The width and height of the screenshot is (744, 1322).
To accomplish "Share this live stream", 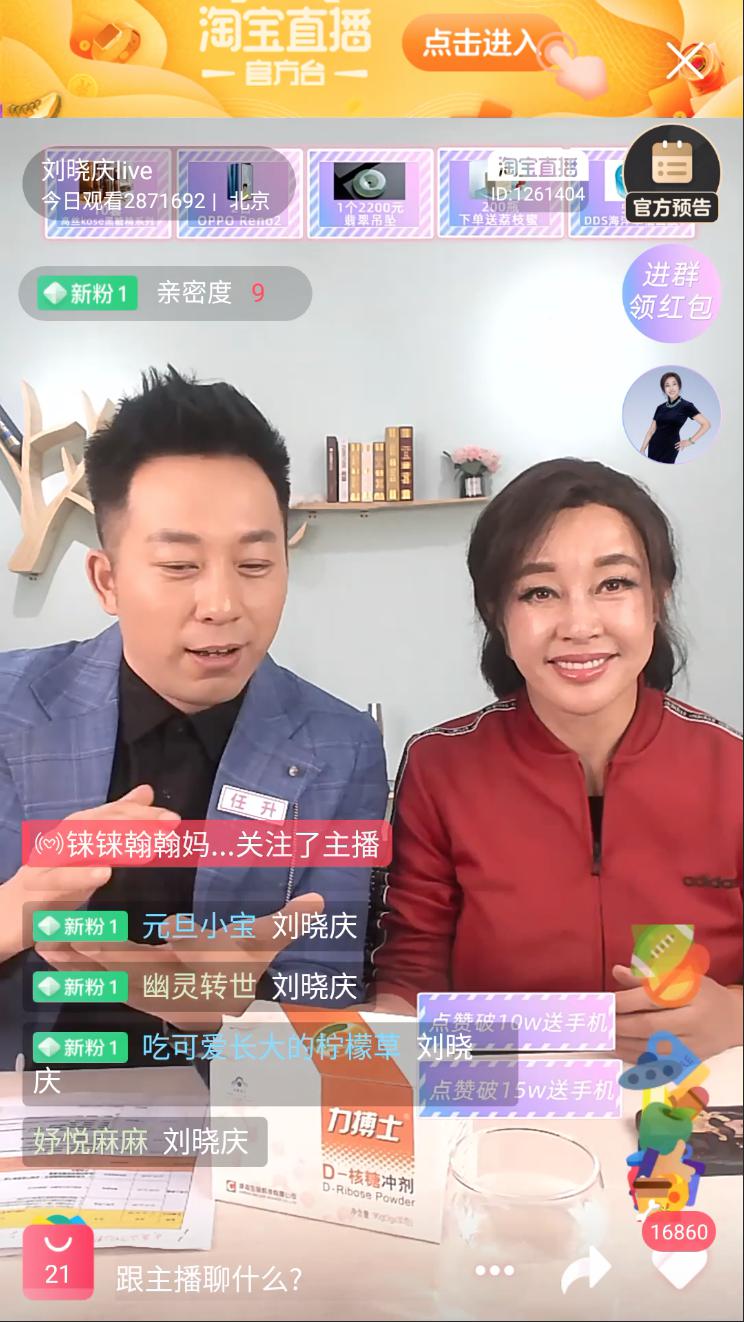I will (x=586, y=1270).
